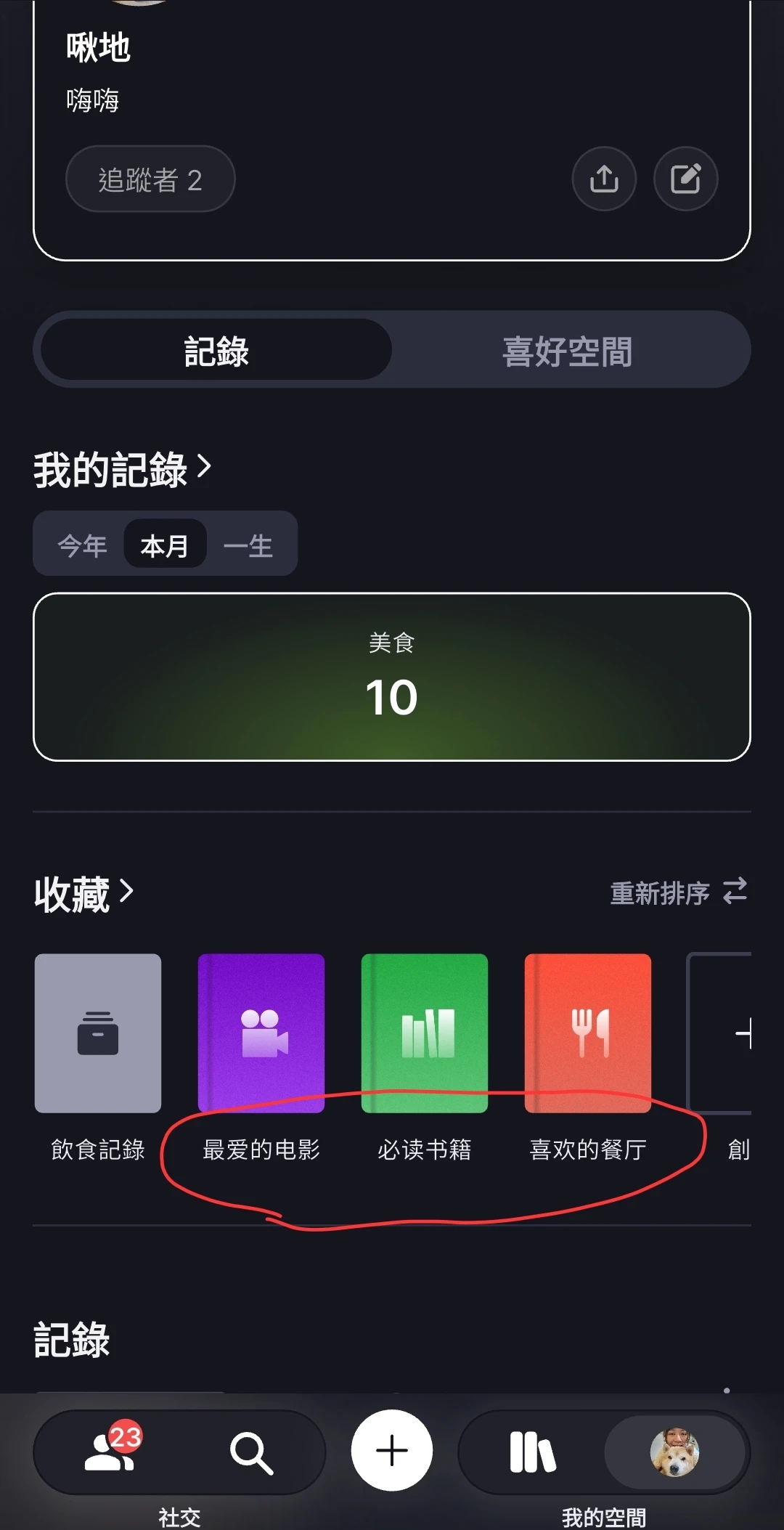Open the 收藏 collections list
Viewport: 784px width, 1530px height.
pos(83,894)
